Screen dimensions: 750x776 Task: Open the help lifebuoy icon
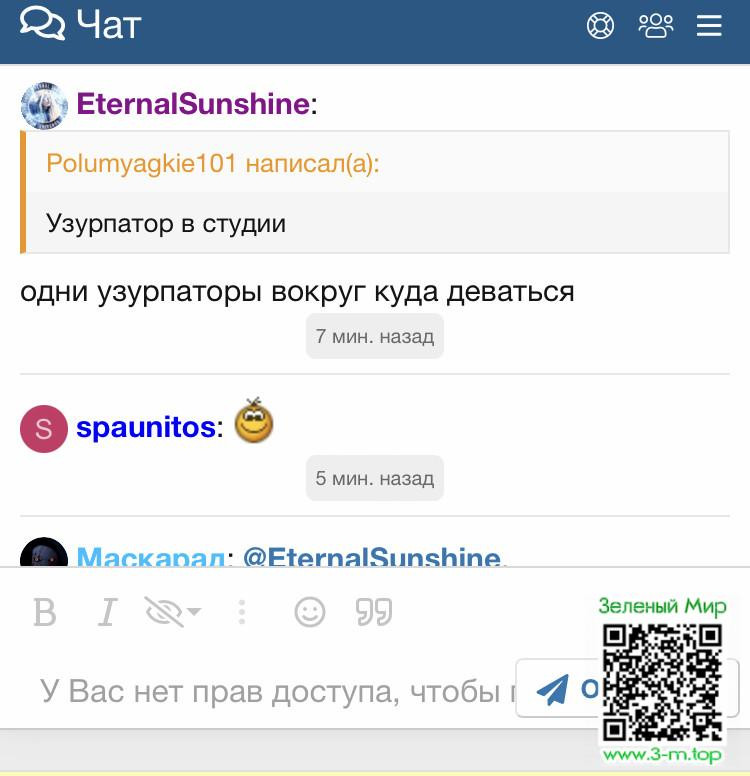point(600,25)
